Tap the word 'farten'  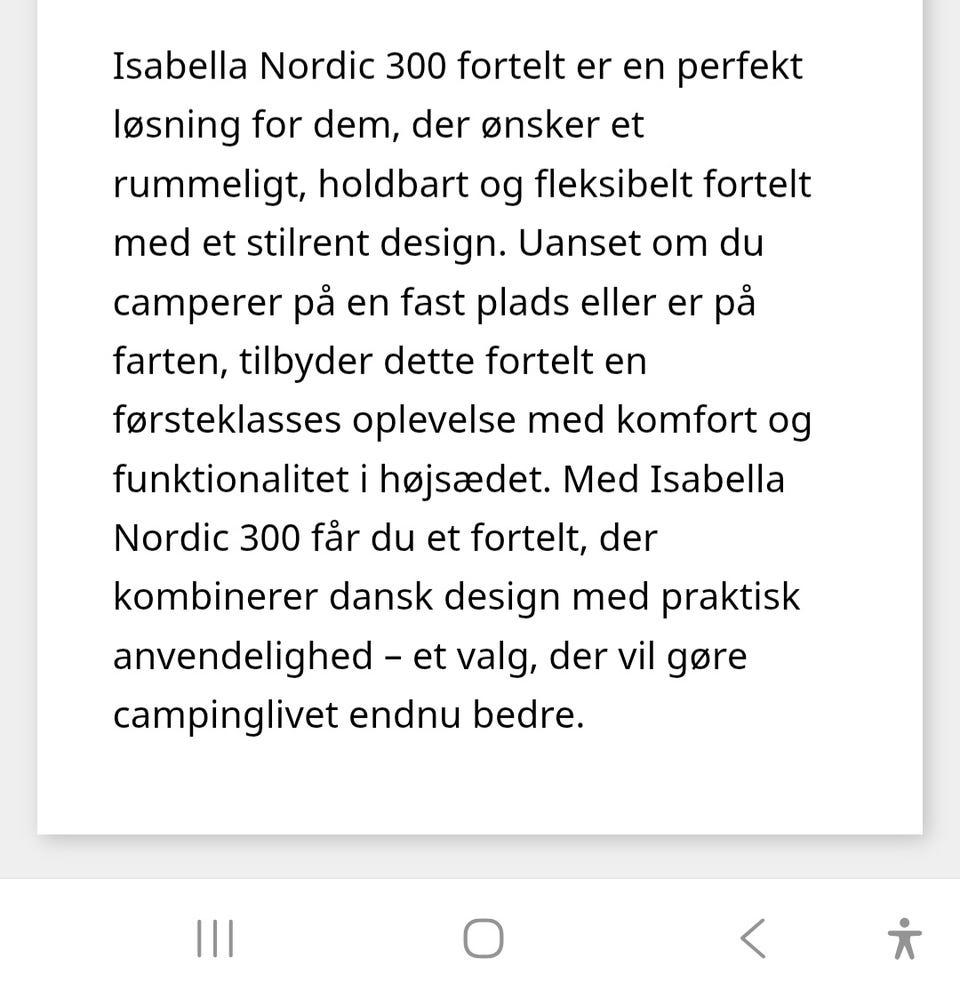(x=166, y=360)
